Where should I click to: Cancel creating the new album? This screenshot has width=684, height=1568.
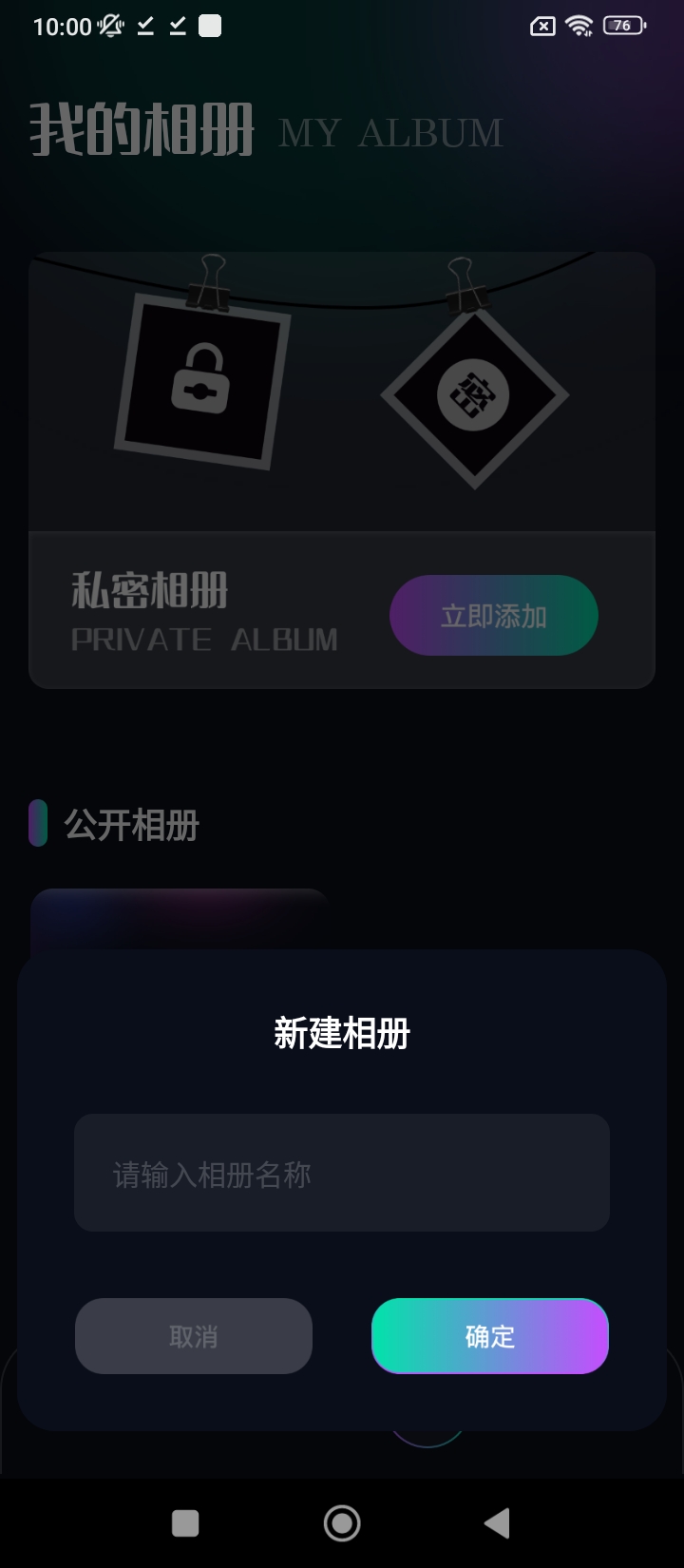coord(194,1336)
